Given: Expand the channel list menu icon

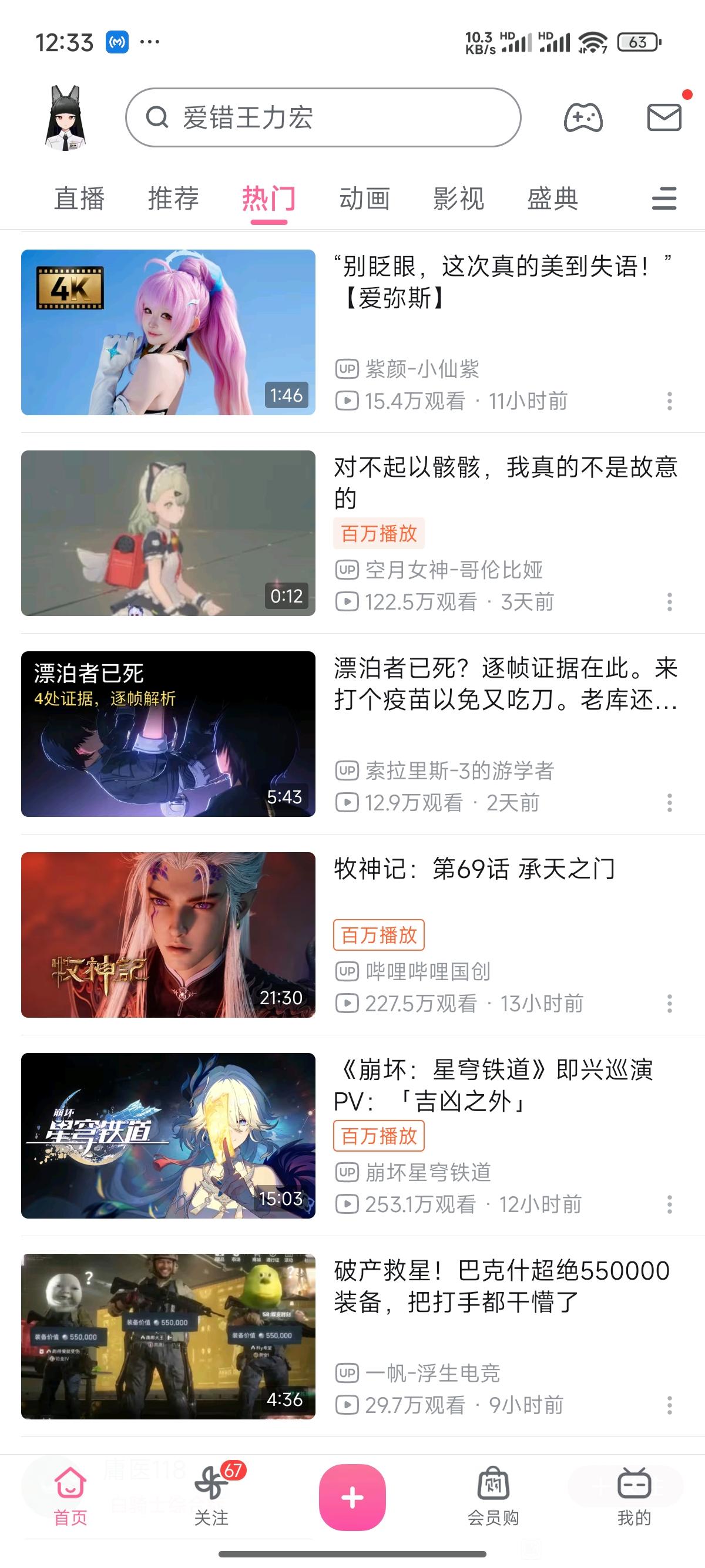Looking at the screenshot, I should point(664,199).
